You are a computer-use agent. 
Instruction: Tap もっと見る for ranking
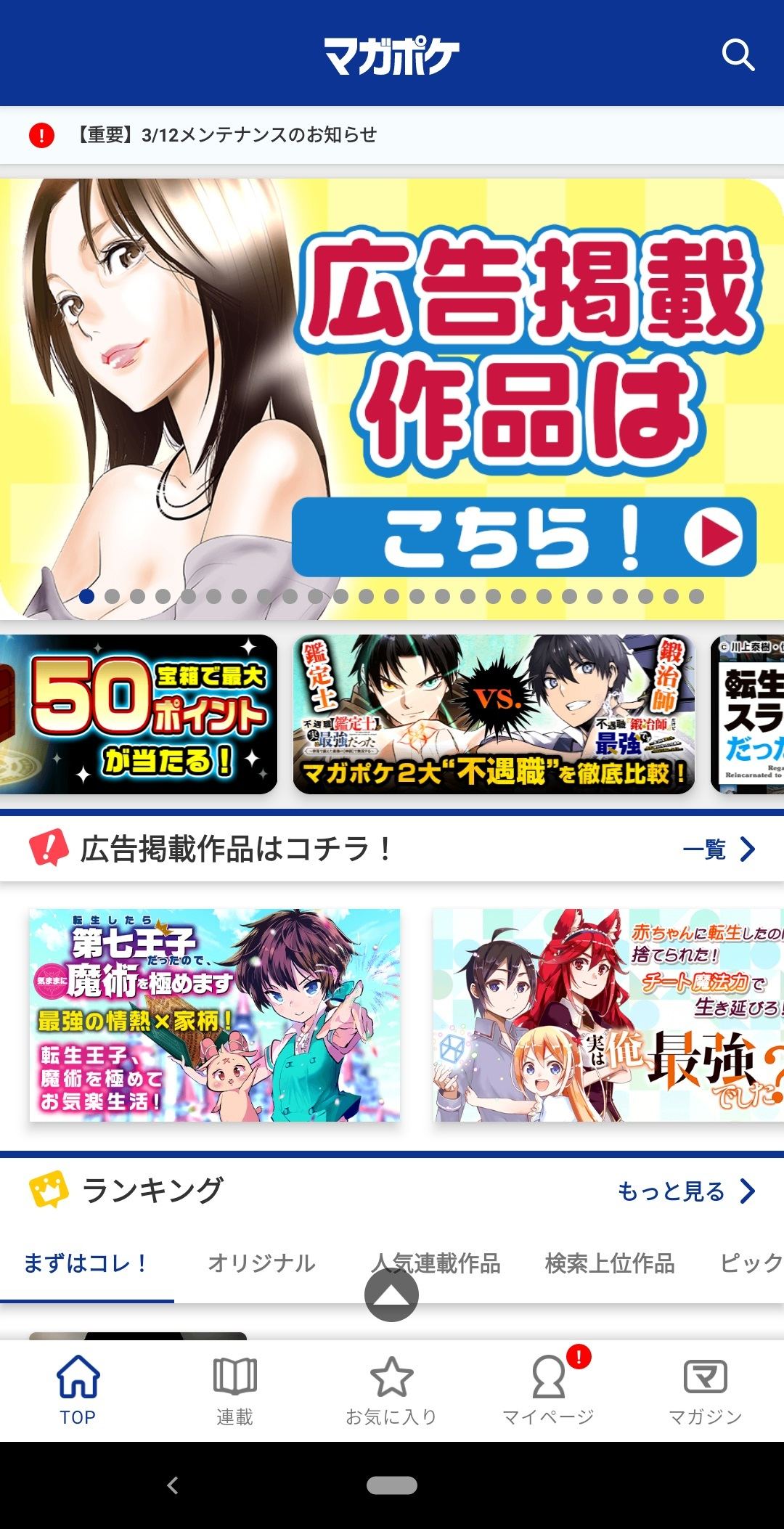pyautogui.click(x=686, y=1191)
